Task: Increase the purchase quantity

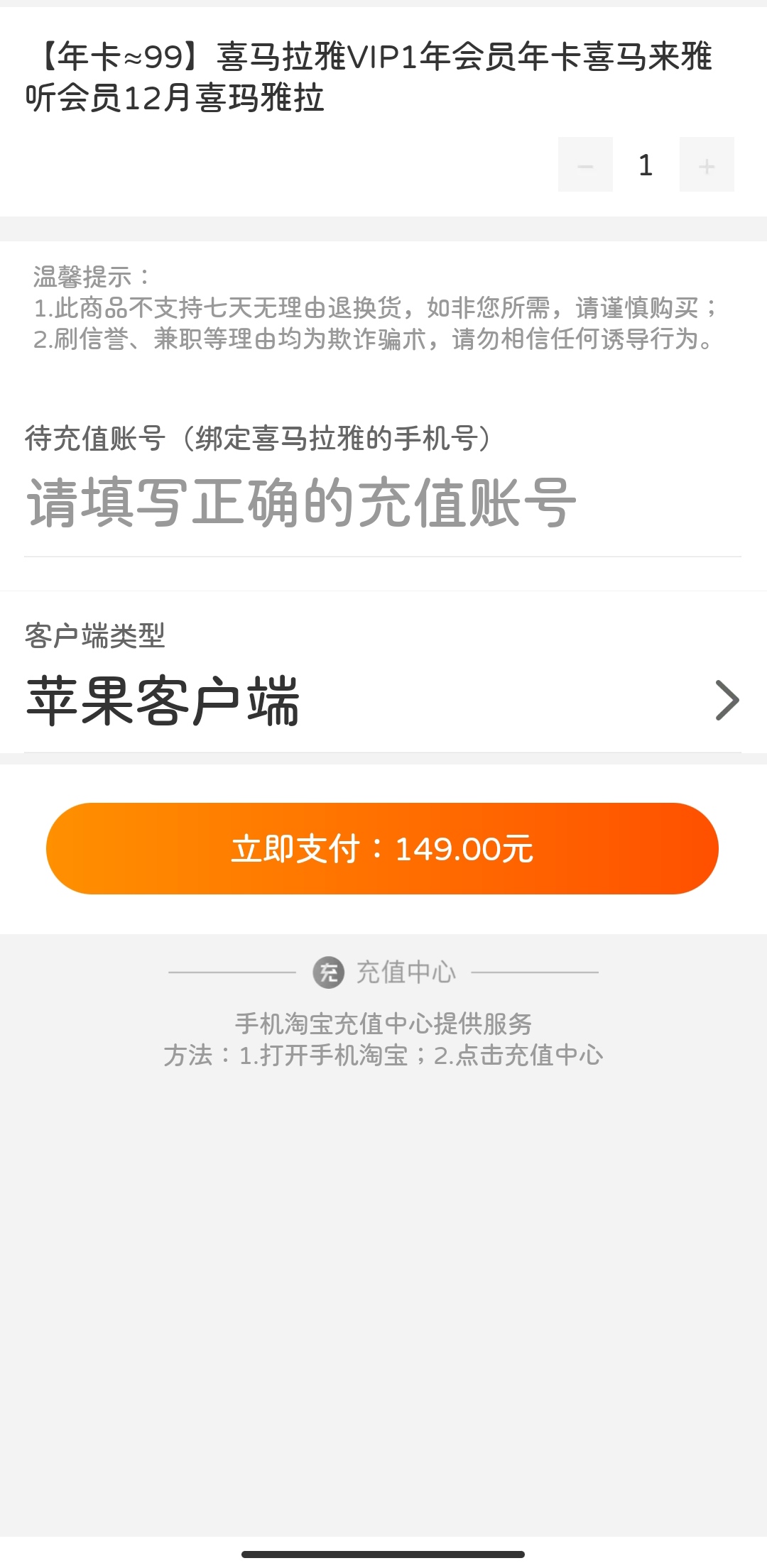Action: click(x=707, y=165)
